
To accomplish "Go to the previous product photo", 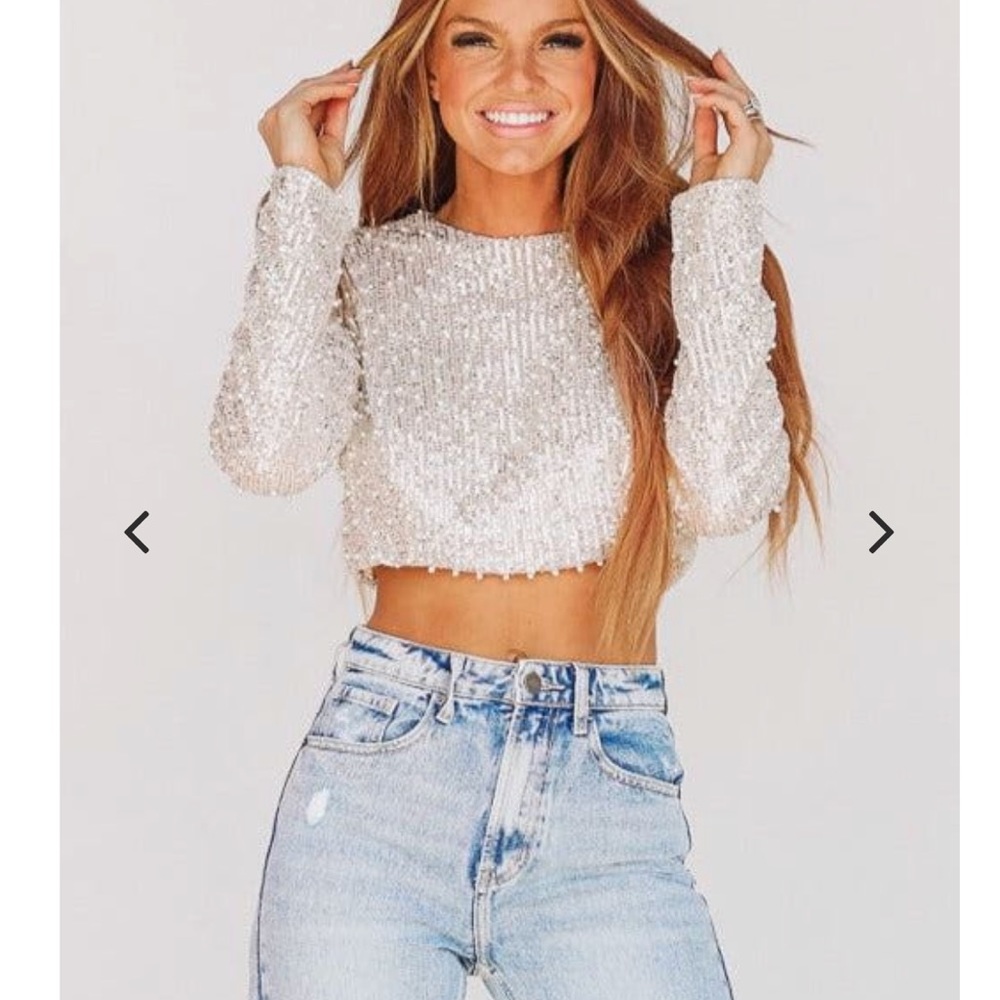I will pos(137,532).
